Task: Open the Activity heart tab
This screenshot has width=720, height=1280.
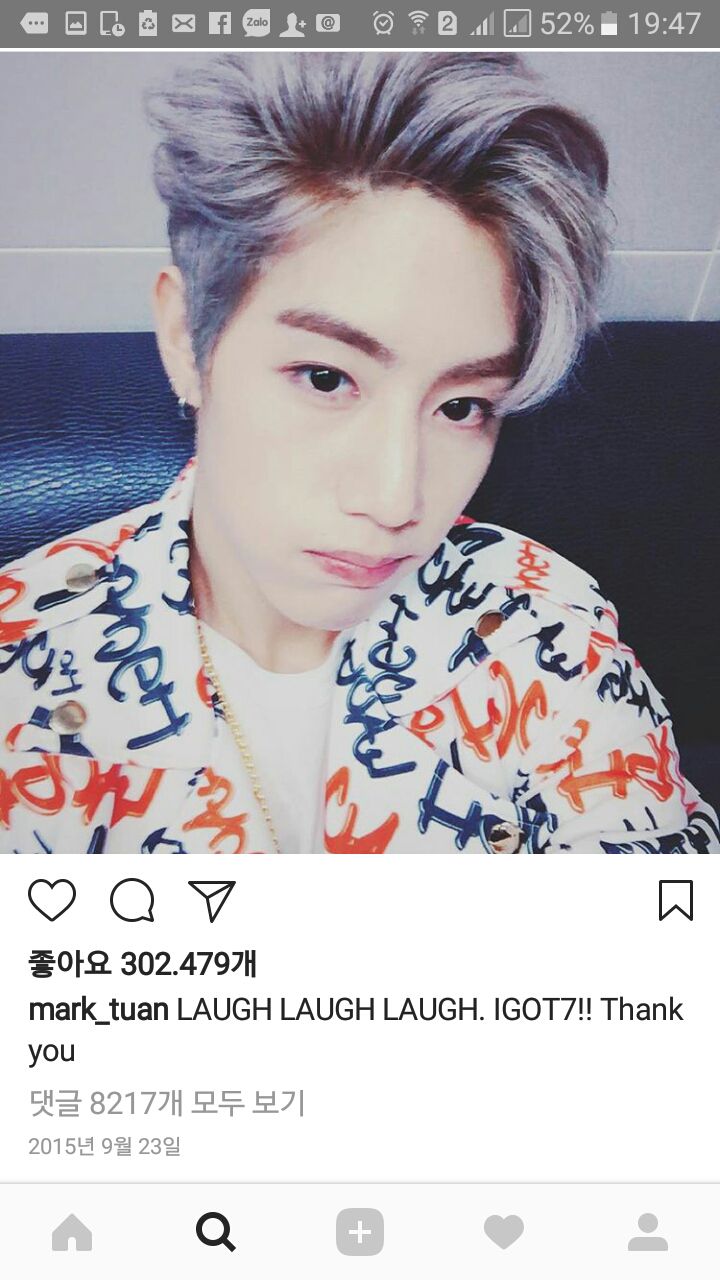Action: click(504, 1232)
